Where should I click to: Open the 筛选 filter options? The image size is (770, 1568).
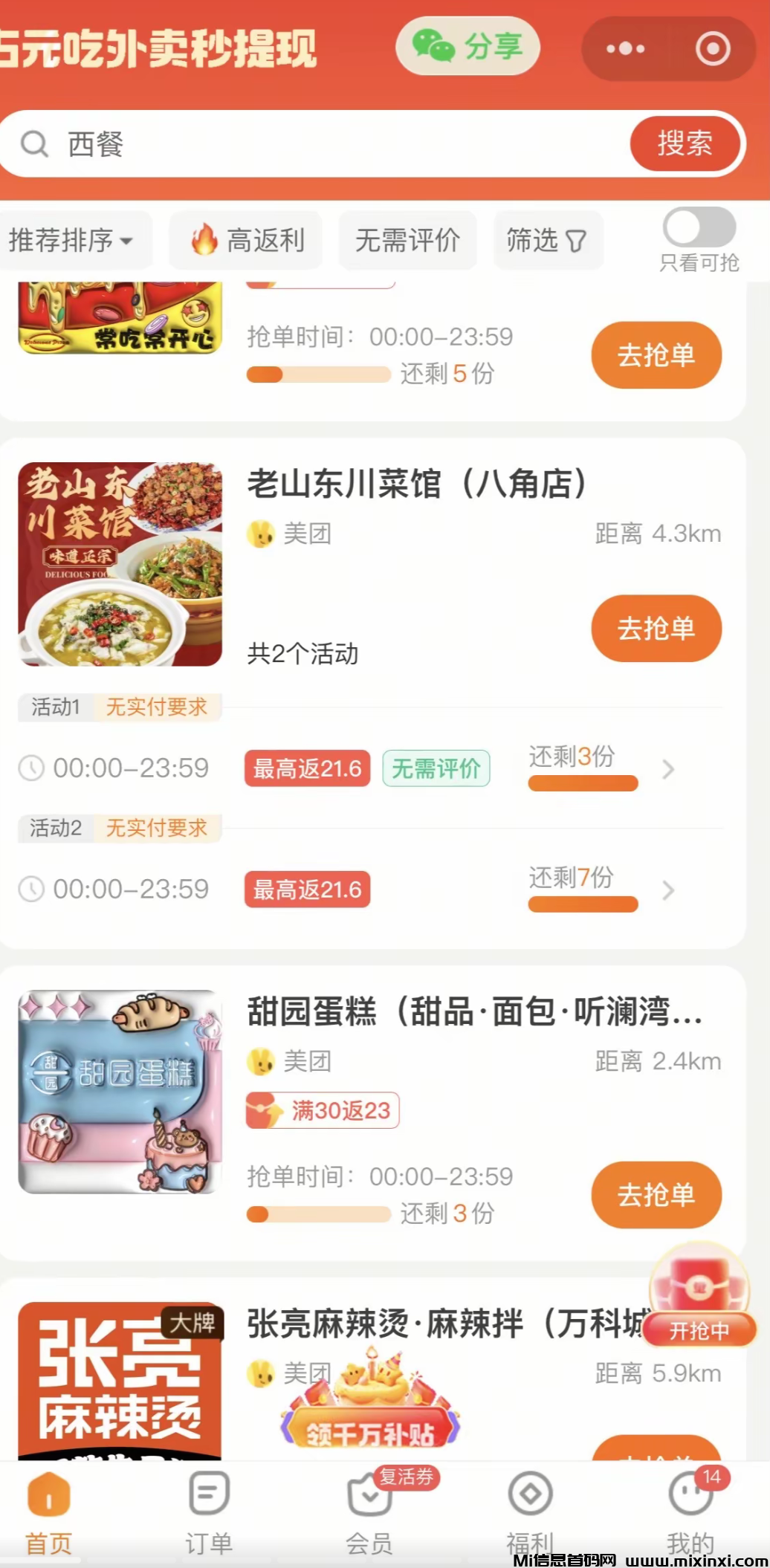point(547,240)
